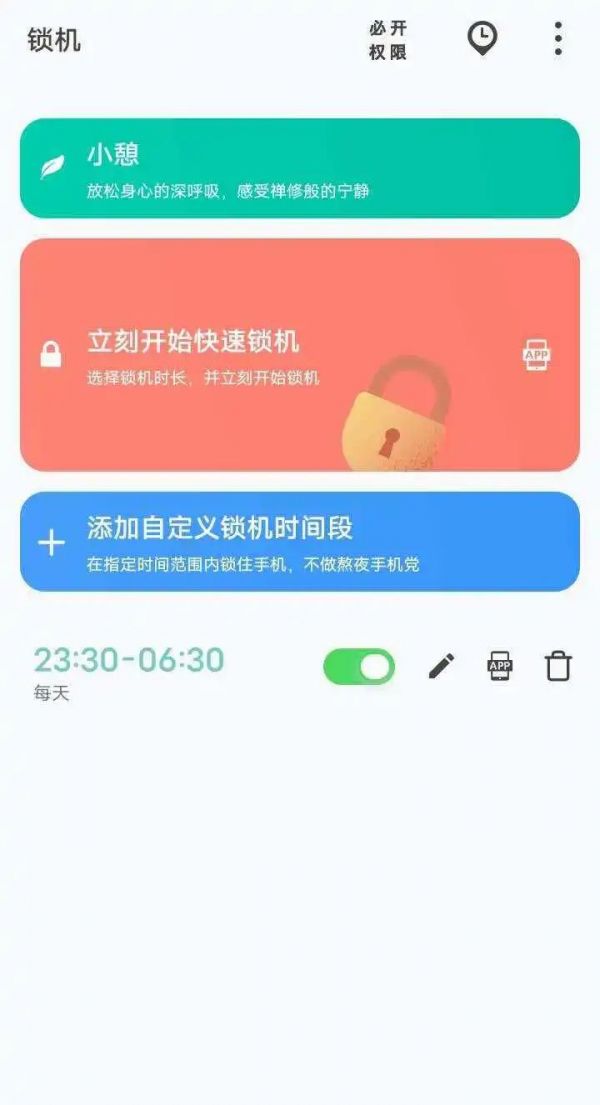Image resolution: width=600 pixels, height=1105 pixels.
Task: Open the overflow menu
Action: [x=557, y=39]
